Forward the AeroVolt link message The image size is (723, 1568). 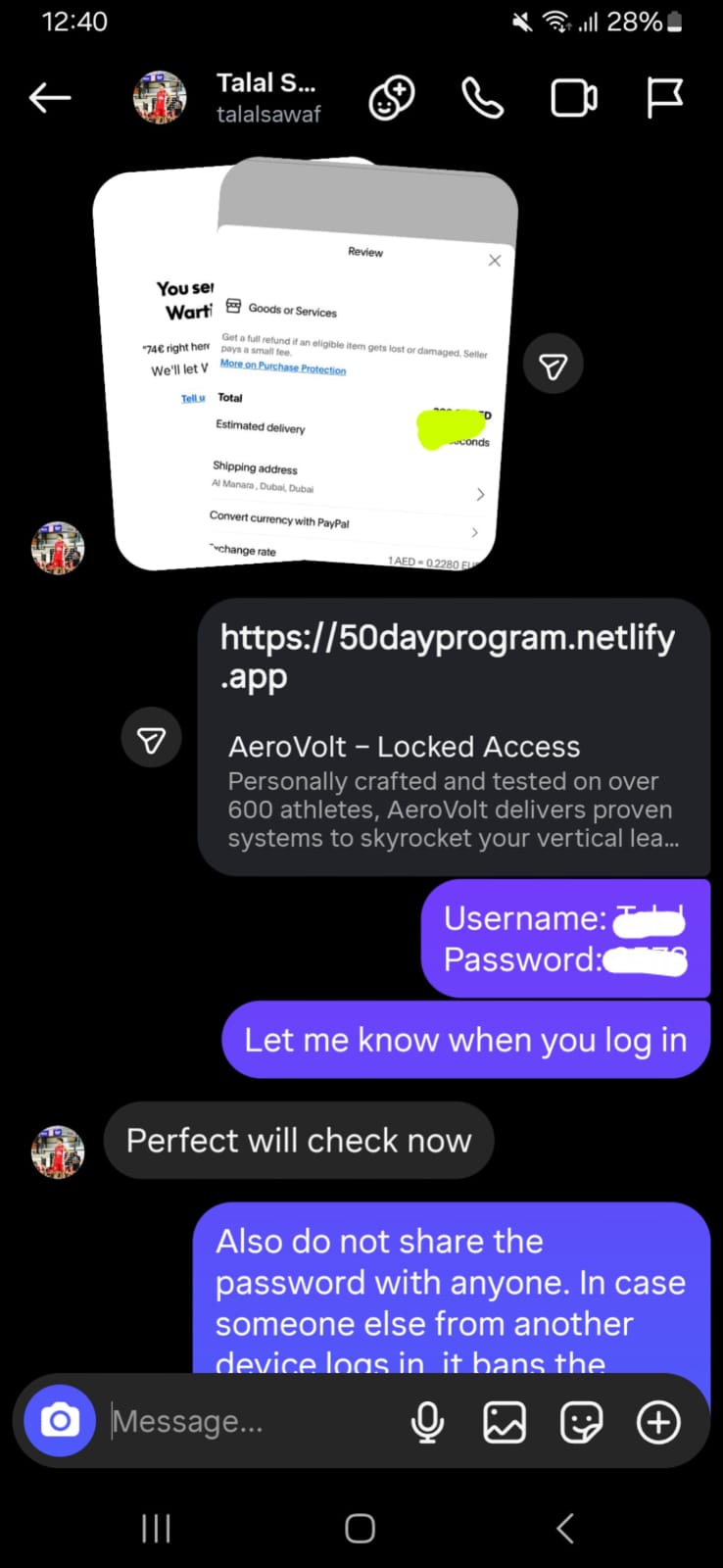[x=151, y=740]
